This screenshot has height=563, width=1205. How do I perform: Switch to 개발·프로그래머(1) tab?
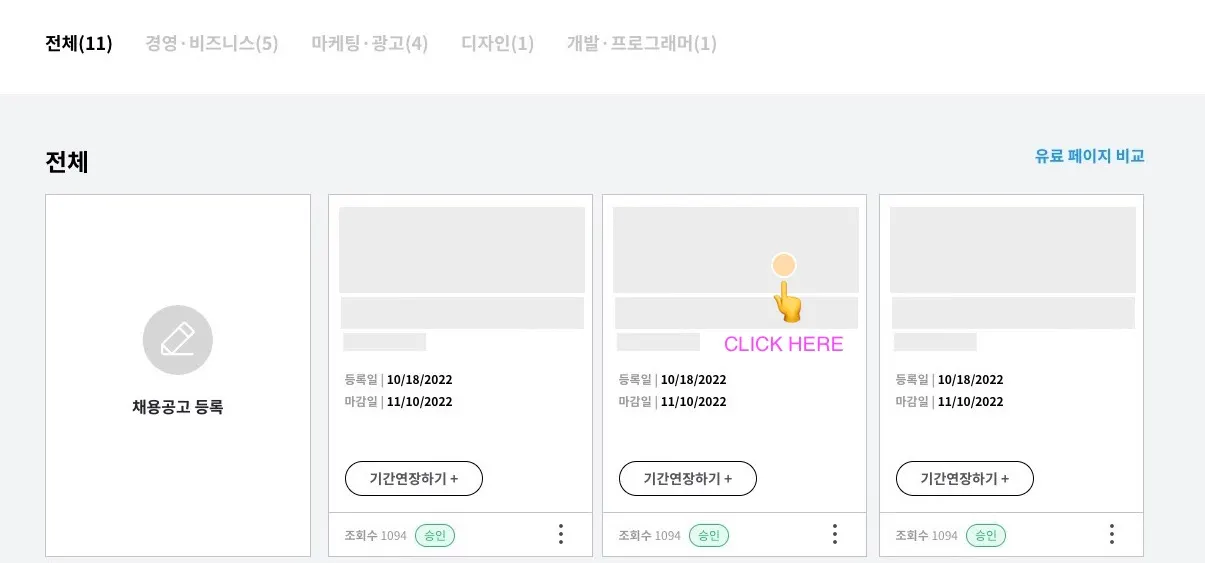tap(641, 44)
